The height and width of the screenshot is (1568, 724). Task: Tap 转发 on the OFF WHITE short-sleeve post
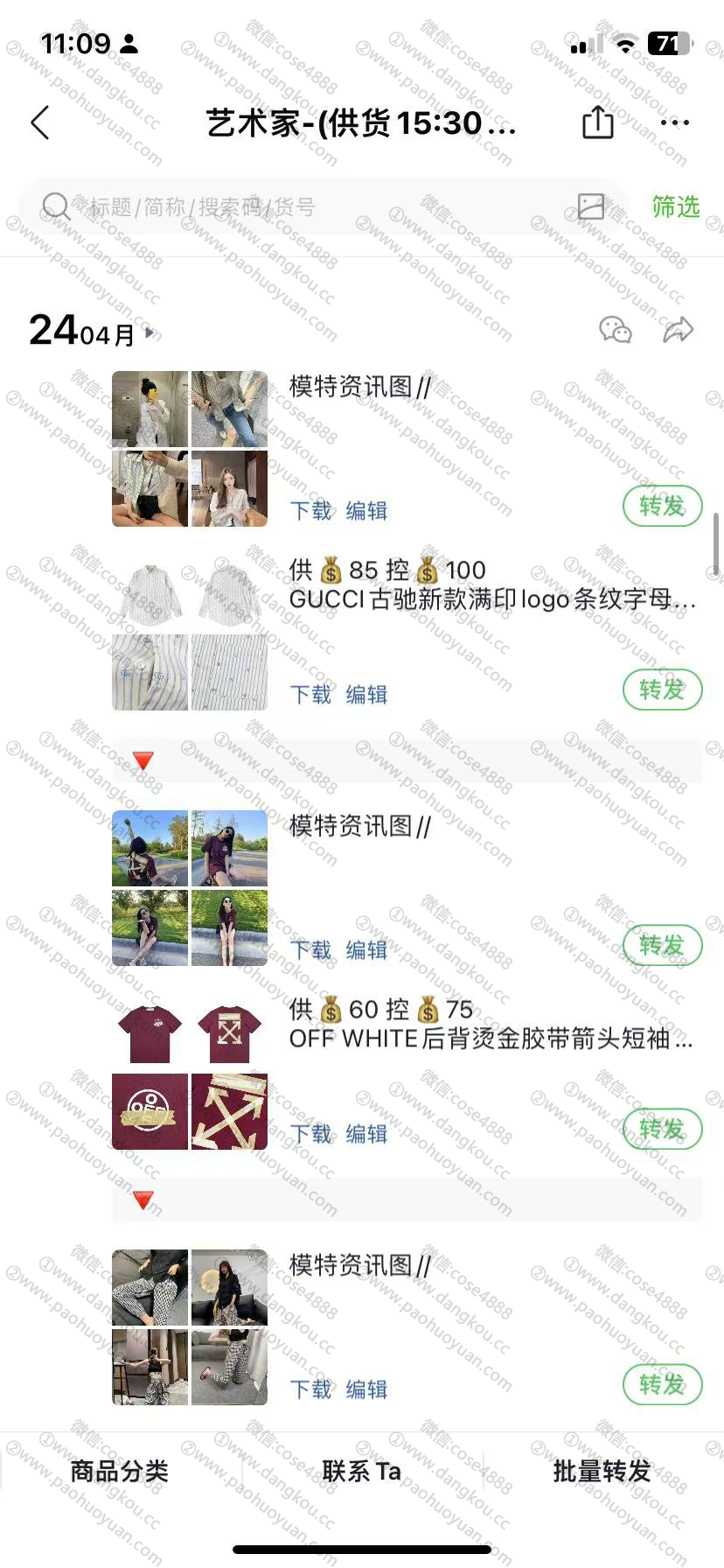[662, 1129]
